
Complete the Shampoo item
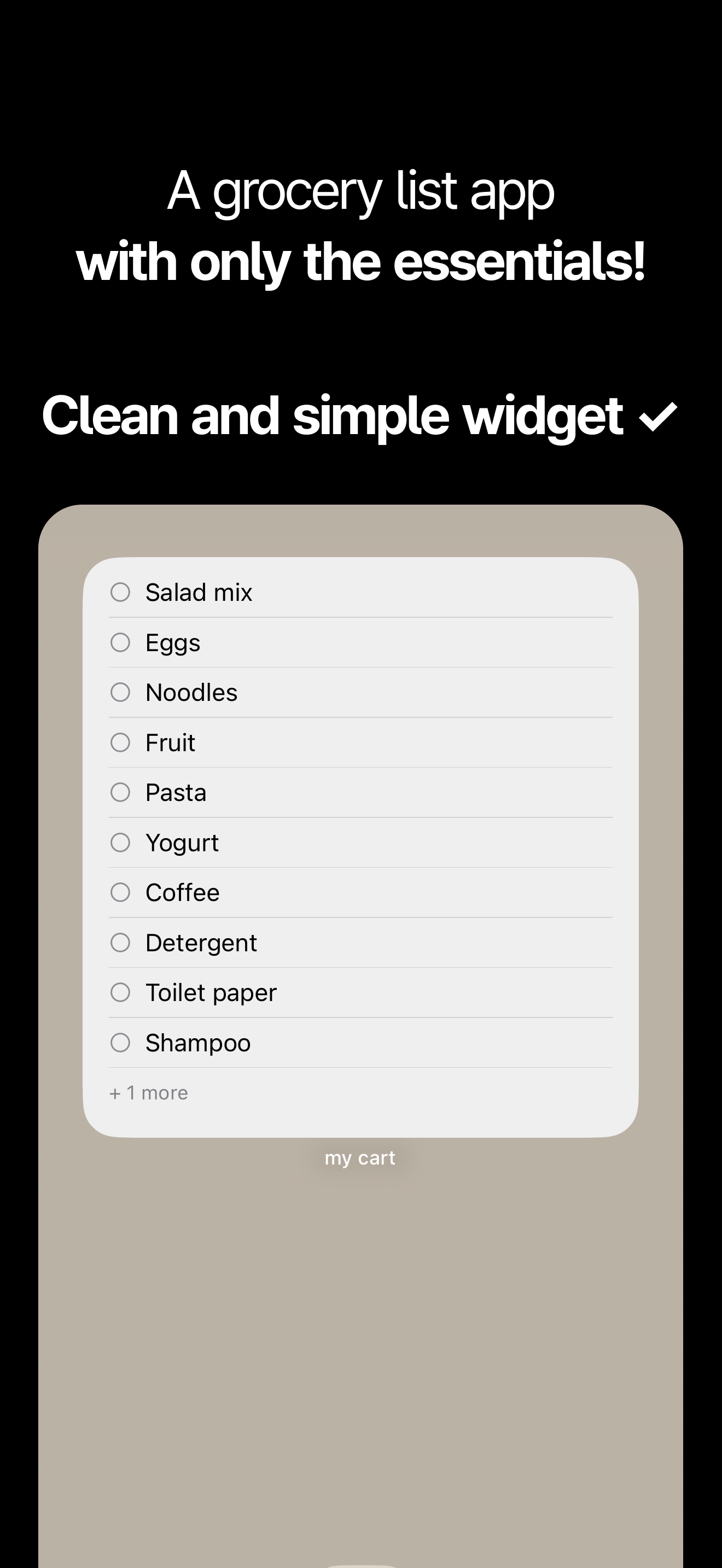120,1042
